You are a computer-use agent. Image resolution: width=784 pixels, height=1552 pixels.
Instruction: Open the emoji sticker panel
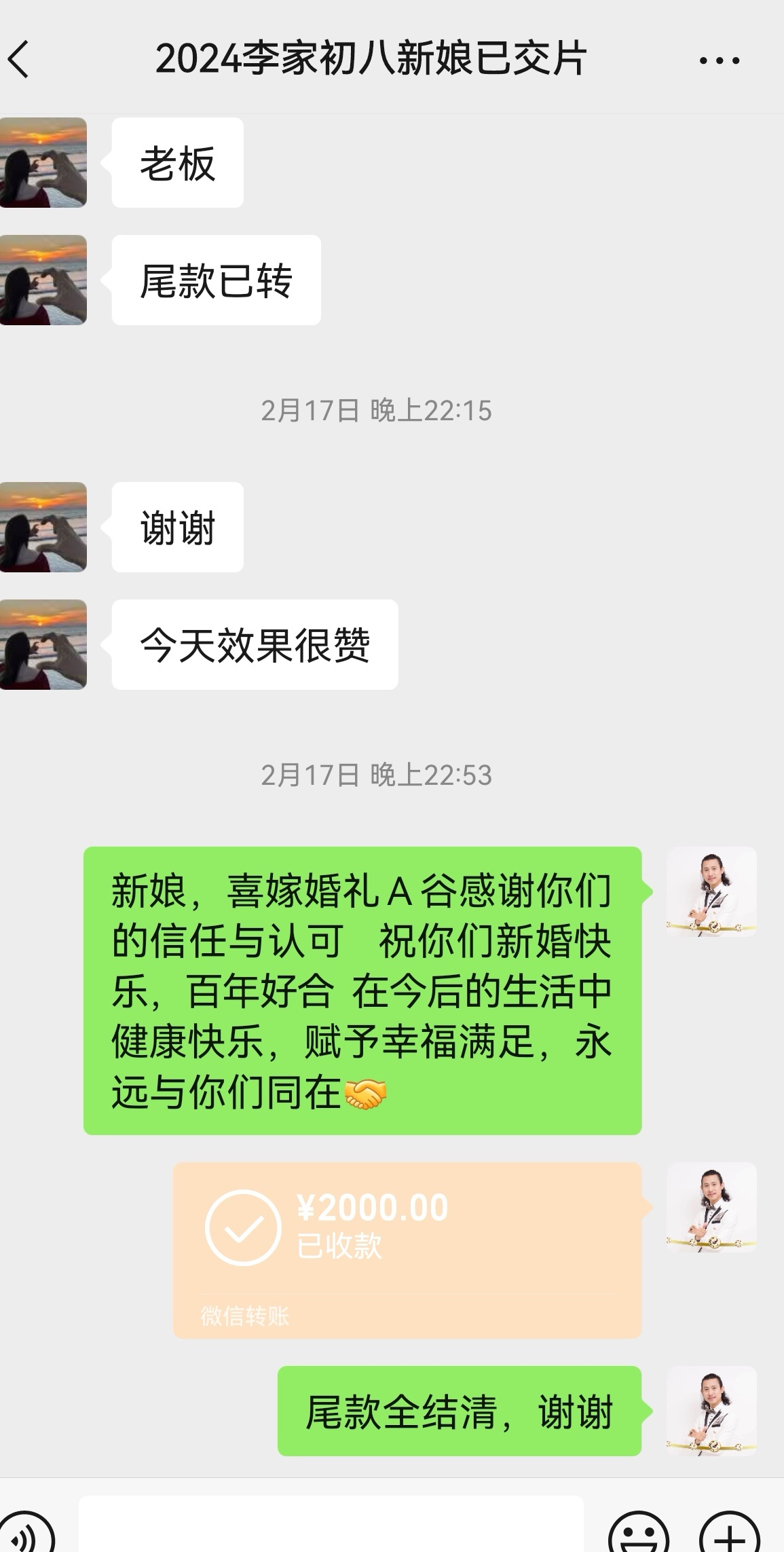click(639, 1532)
